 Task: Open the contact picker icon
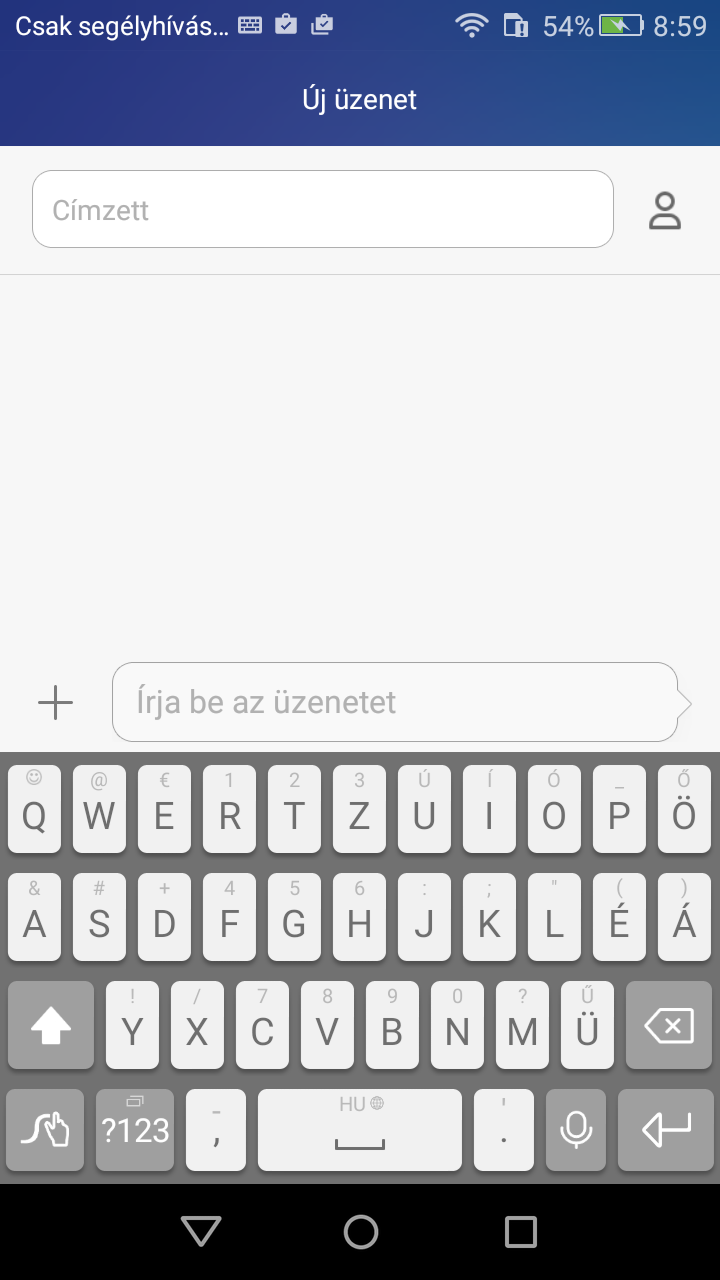coord(665,210)
